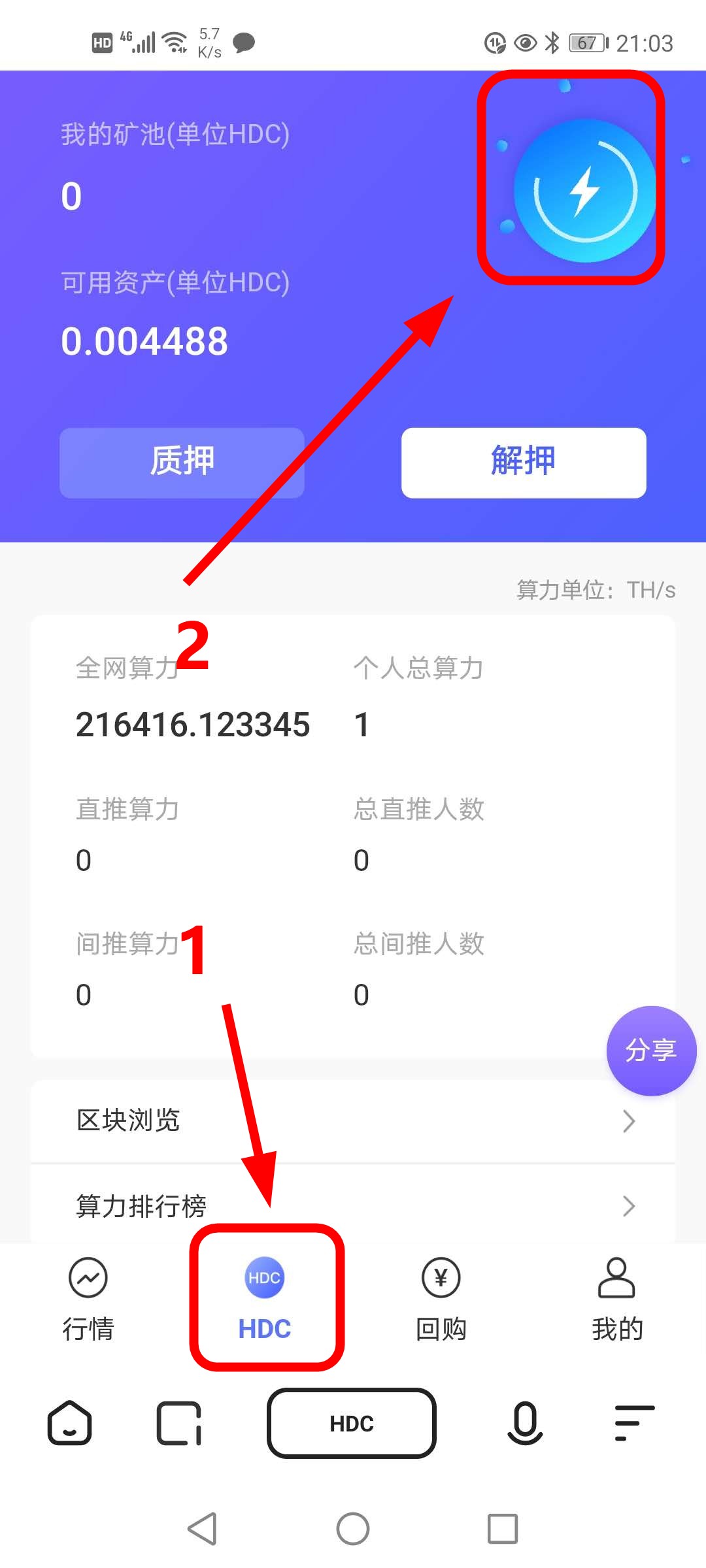The image size is (706, 1568).
Task: Expand the 区块浏览 row via its chevron
Action: pos(629,1121)
